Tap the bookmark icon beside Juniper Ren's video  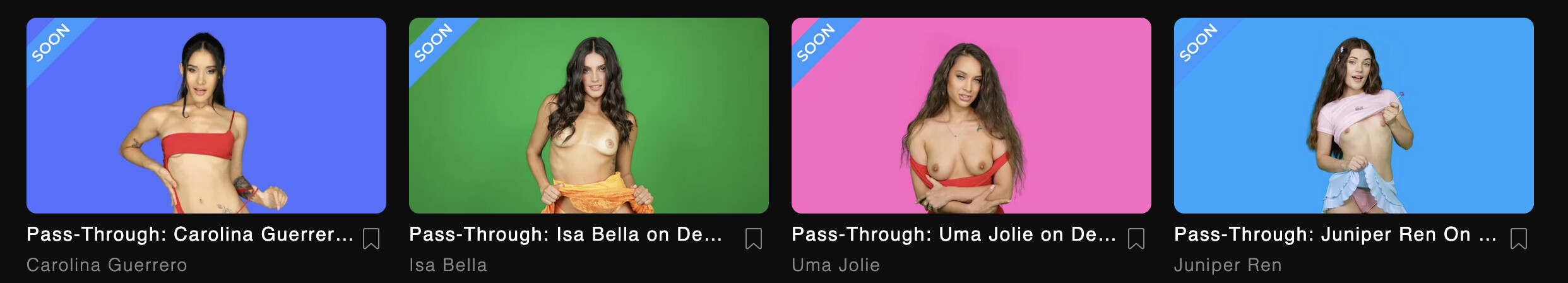1519,239
